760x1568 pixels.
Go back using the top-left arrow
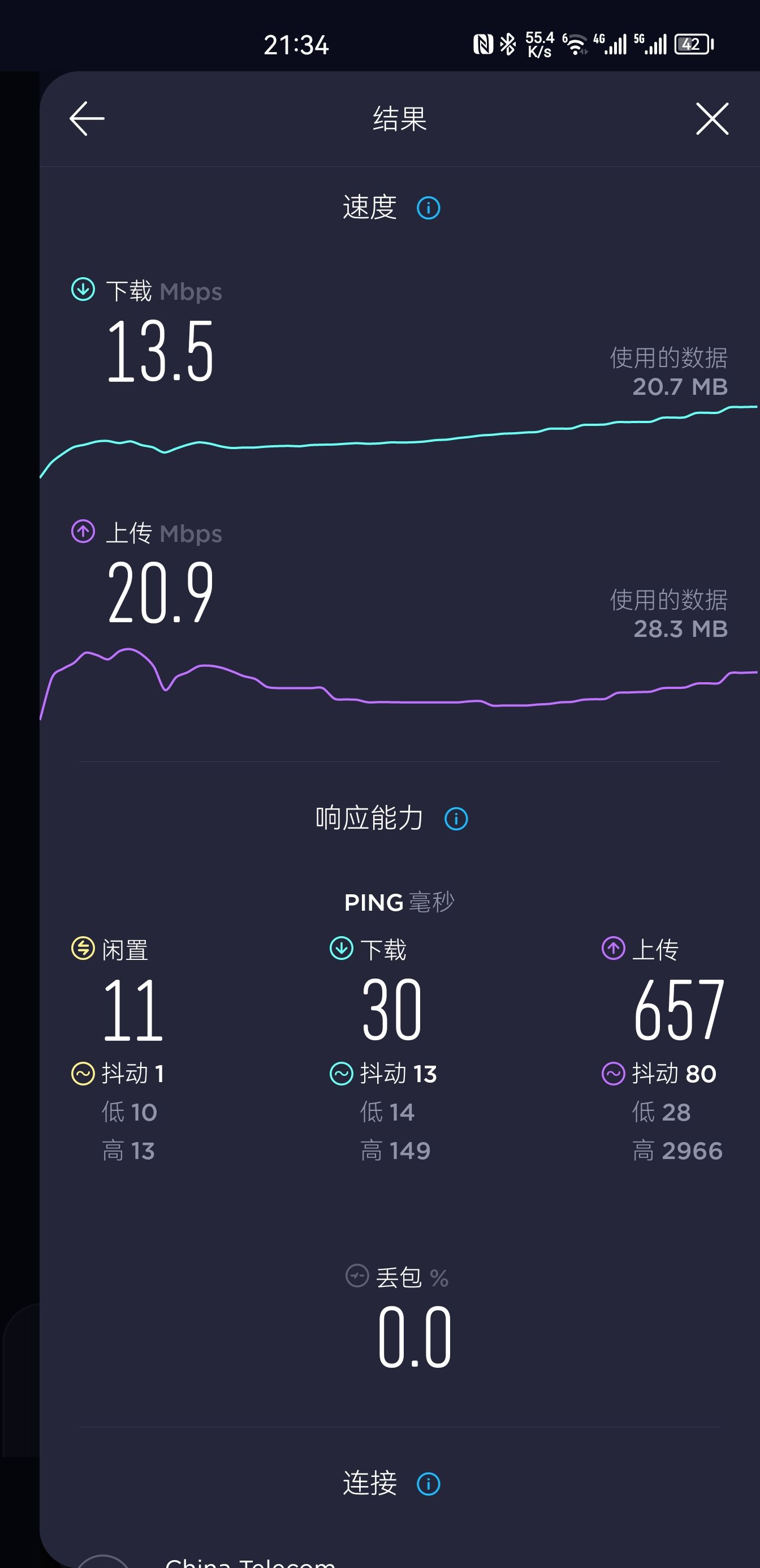87,118
